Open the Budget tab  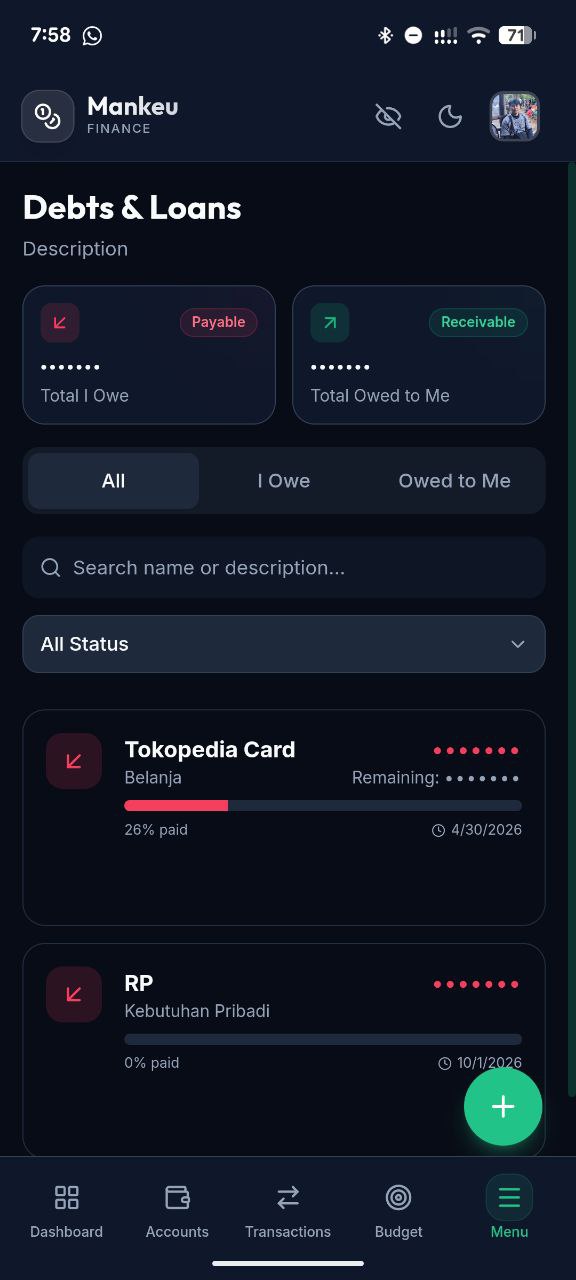399,1211
